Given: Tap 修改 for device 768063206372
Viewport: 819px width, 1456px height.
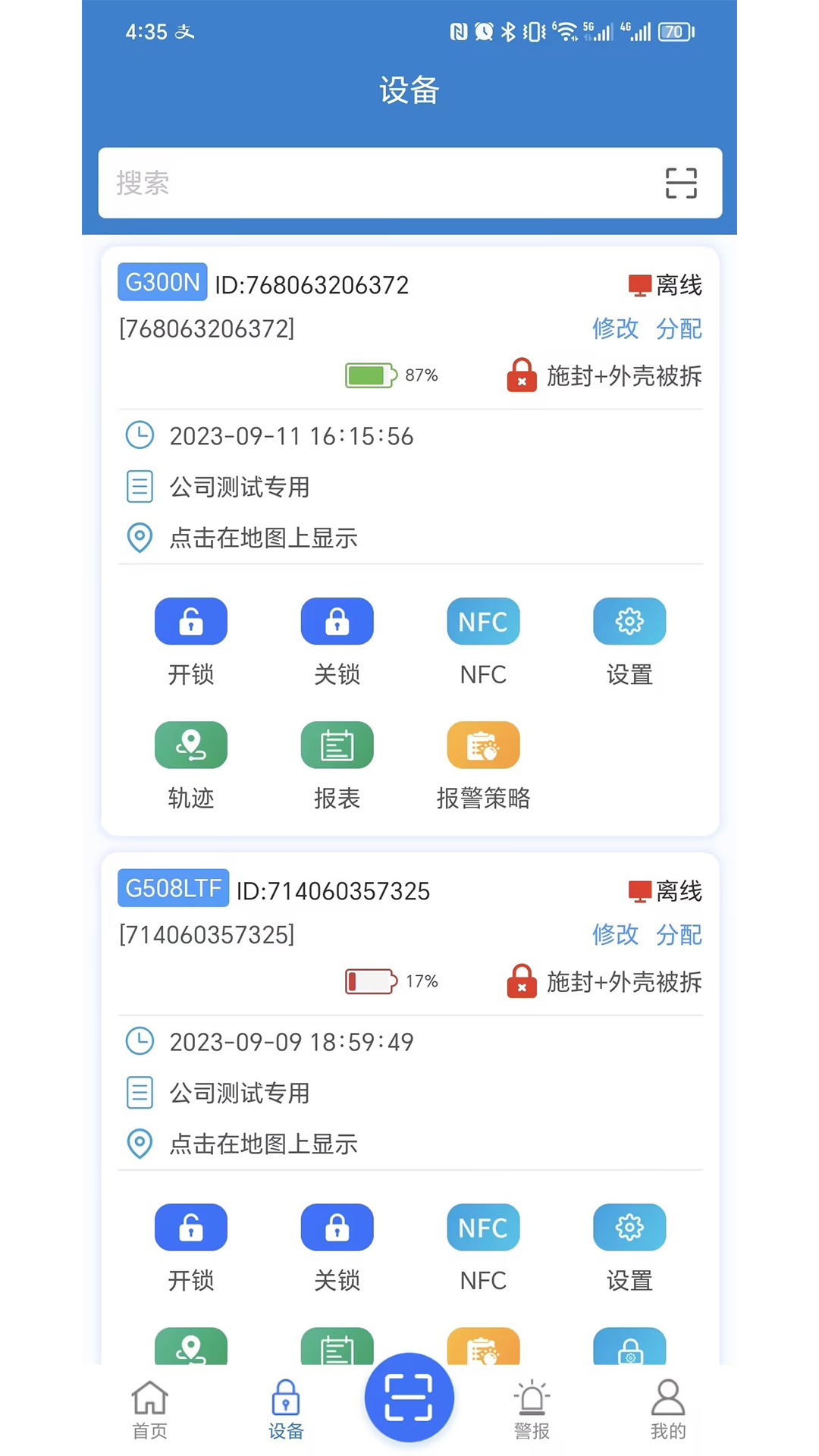Looking at the screenshot, I should click(x=615, y=328).
